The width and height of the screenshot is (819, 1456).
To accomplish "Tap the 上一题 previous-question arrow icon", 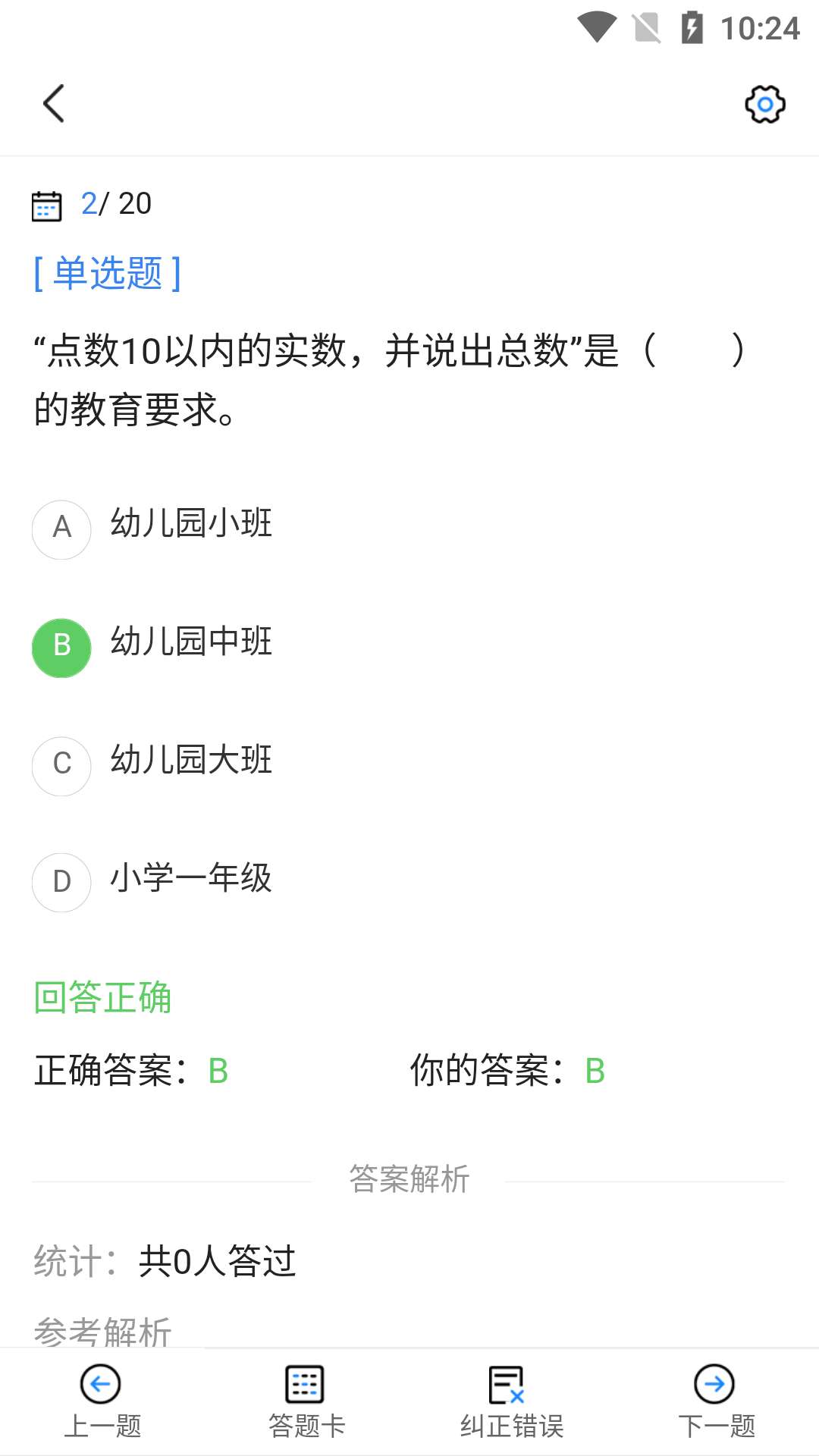I will [x=102, y=1384].
